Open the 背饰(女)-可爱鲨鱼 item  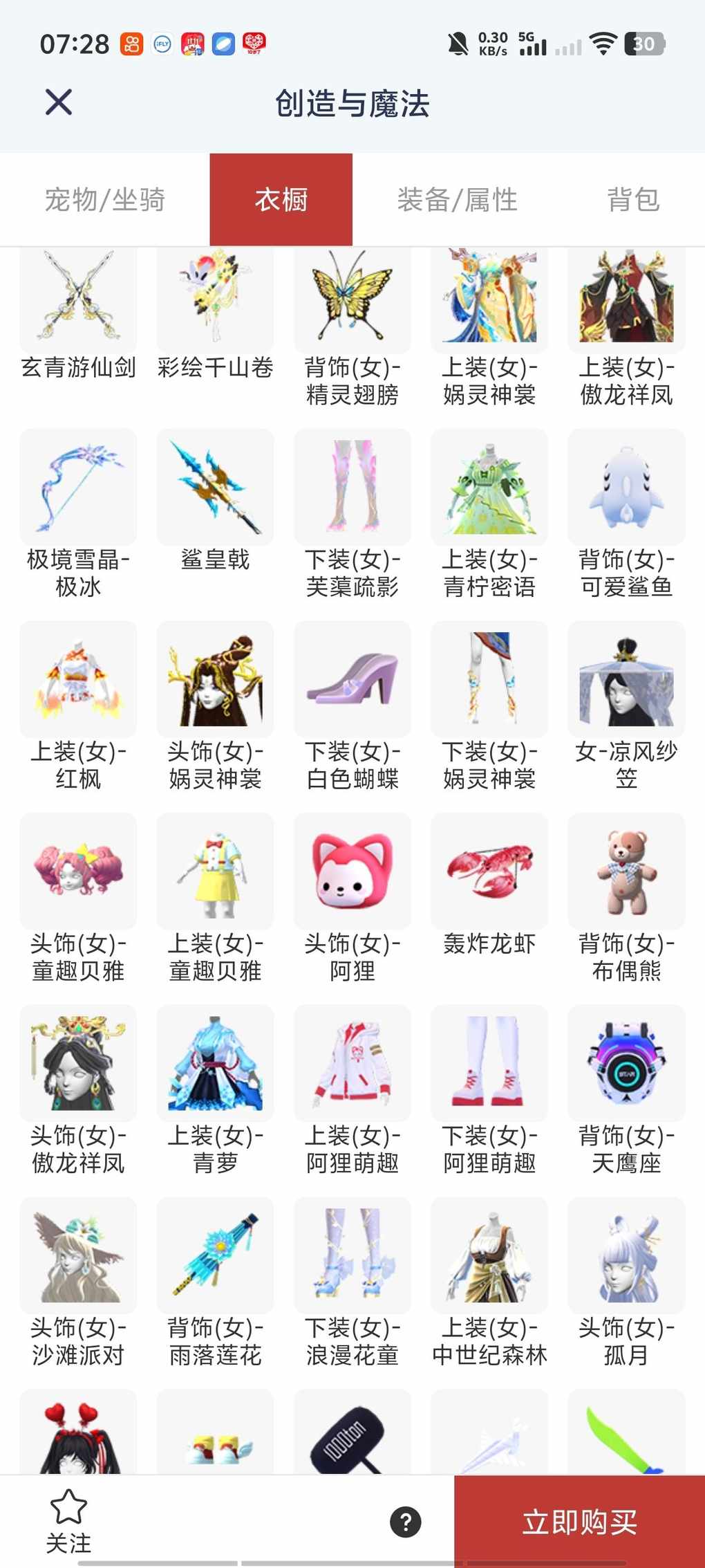click(x=626, y=488)
